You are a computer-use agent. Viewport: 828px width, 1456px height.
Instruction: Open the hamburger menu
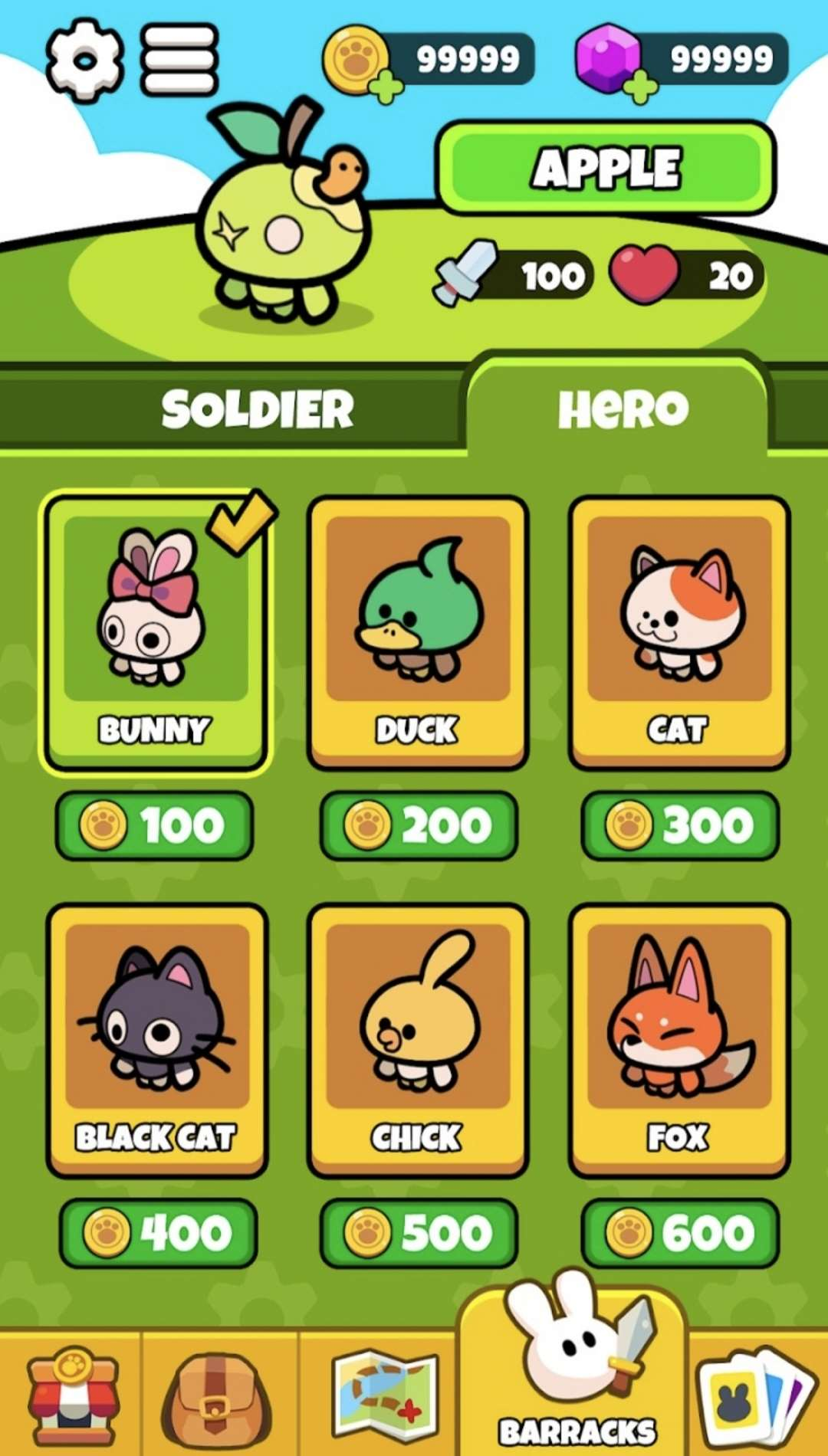pyautogui.click(x=179, y=60)
